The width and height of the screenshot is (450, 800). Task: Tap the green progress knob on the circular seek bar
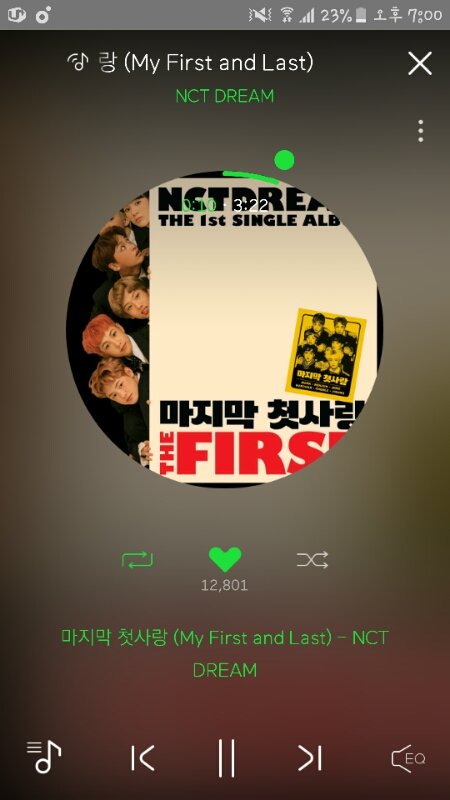tap(284, 160)
